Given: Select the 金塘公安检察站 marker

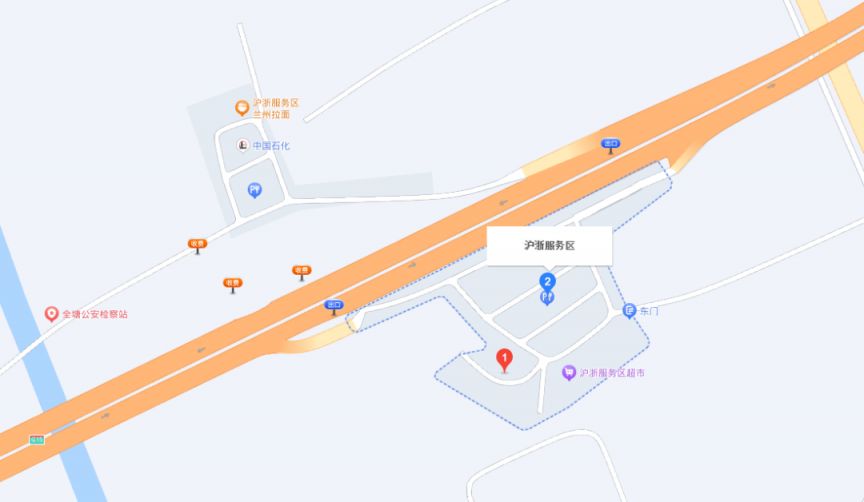Looking at the screenshot, I should (x=52, y=314).
